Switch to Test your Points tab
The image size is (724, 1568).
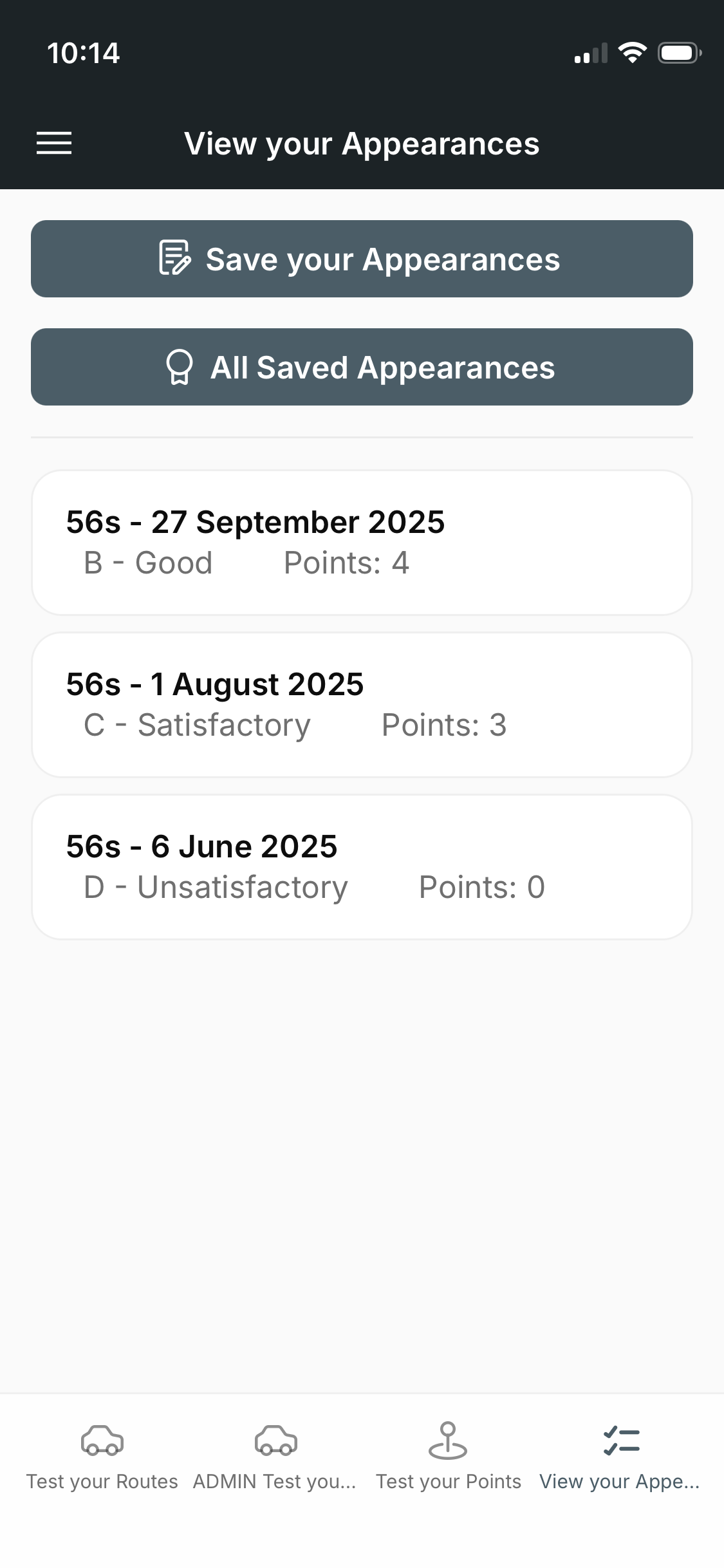(448, 1456)
